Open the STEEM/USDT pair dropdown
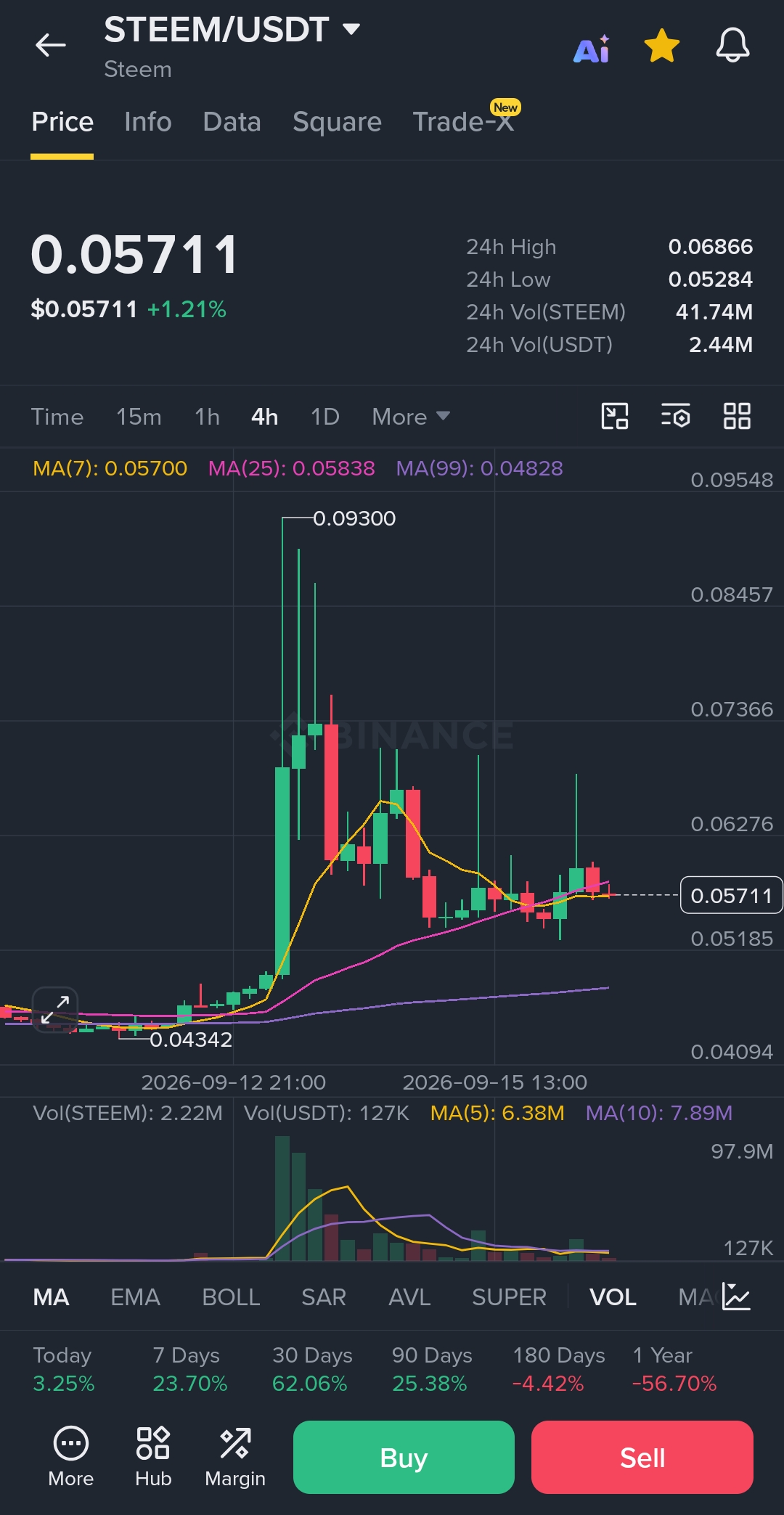 click(x=232, y=30)
